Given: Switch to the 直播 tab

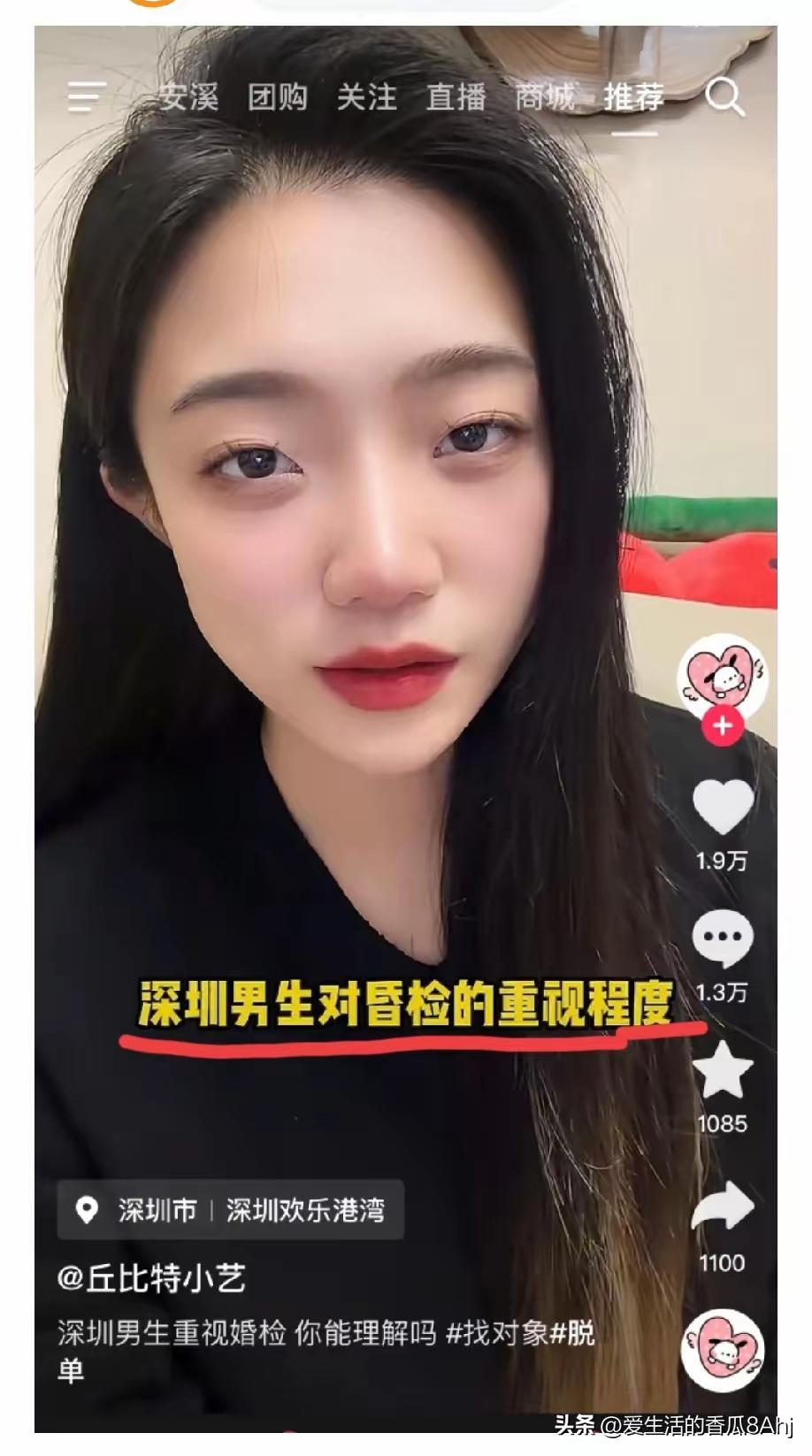Looking at the screenshot, I should coord(456,98).
